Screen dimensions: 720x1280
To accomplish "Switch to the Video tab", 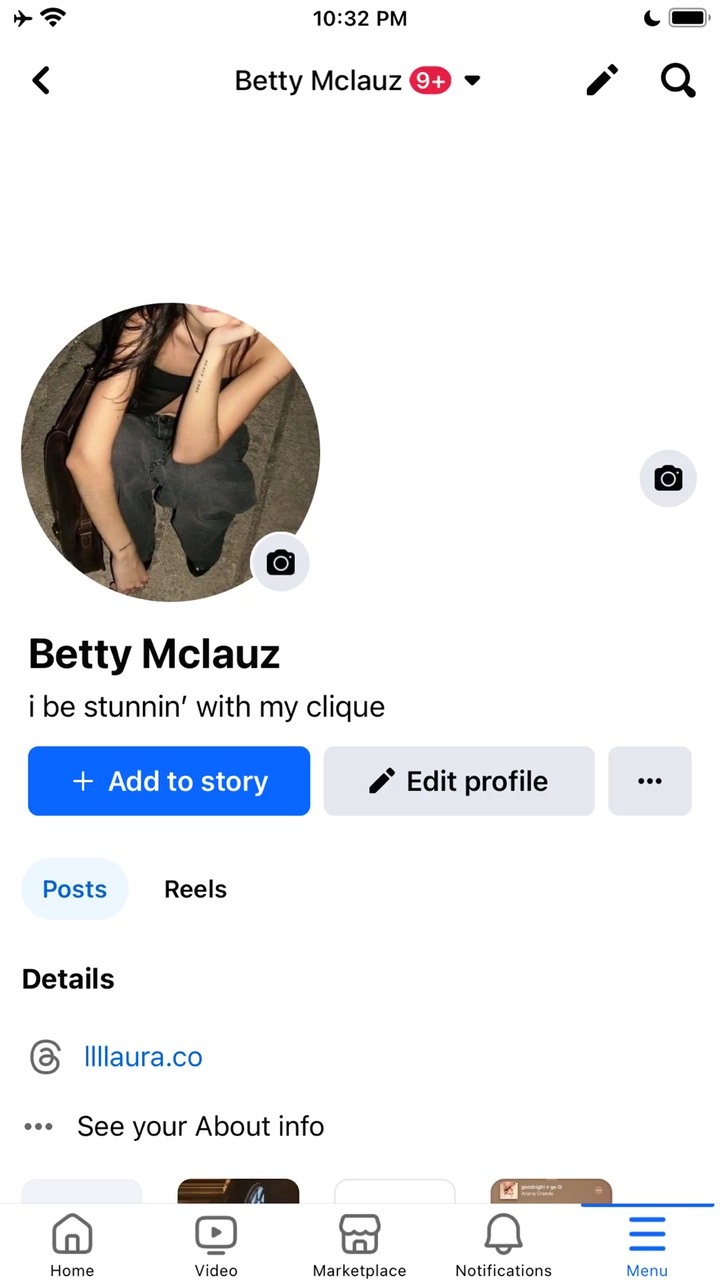I will coord(216,1245).
